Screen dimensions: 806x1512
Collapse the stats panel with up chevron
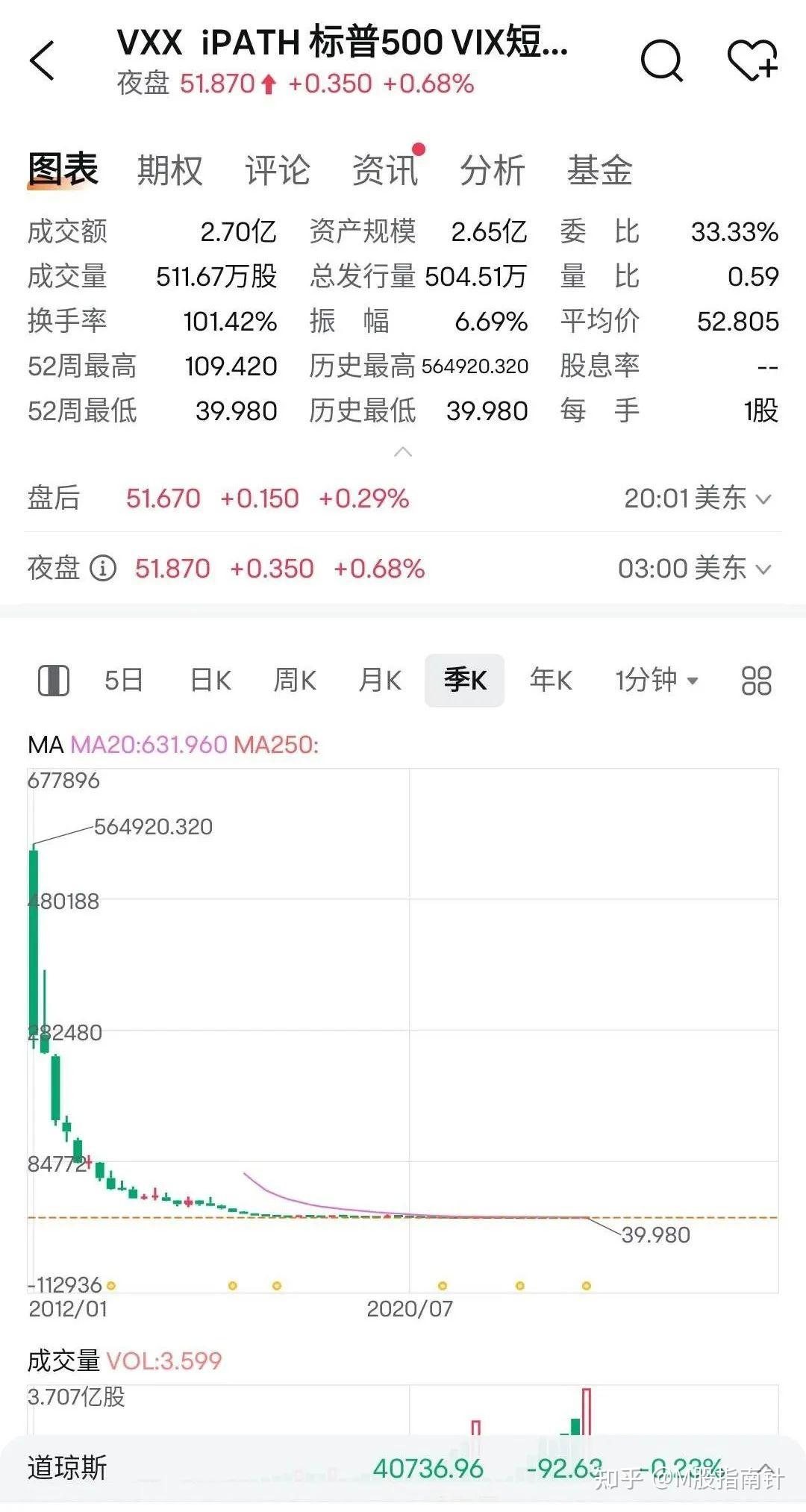click(402, 451)
